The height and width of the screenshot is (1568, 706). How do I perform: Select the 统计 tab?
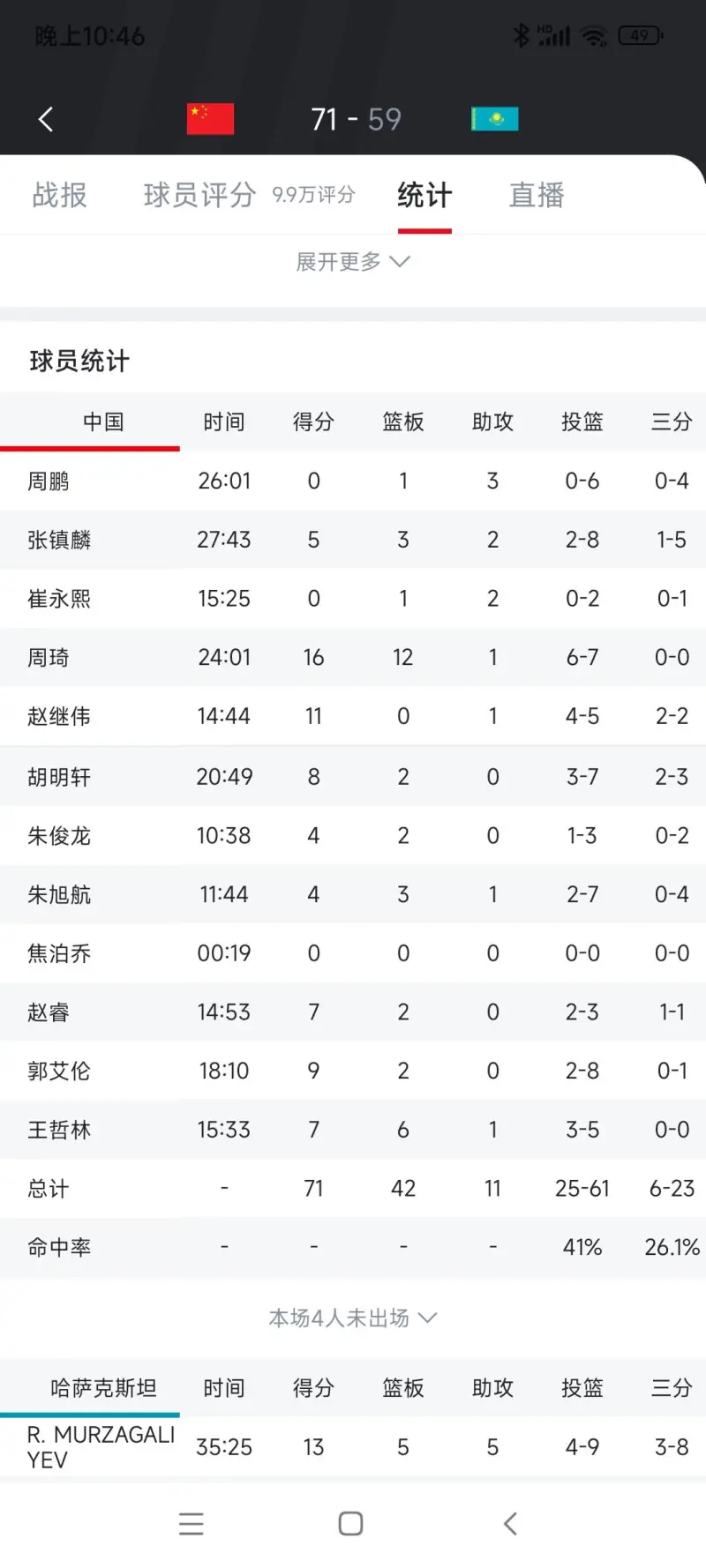(424, 195)
